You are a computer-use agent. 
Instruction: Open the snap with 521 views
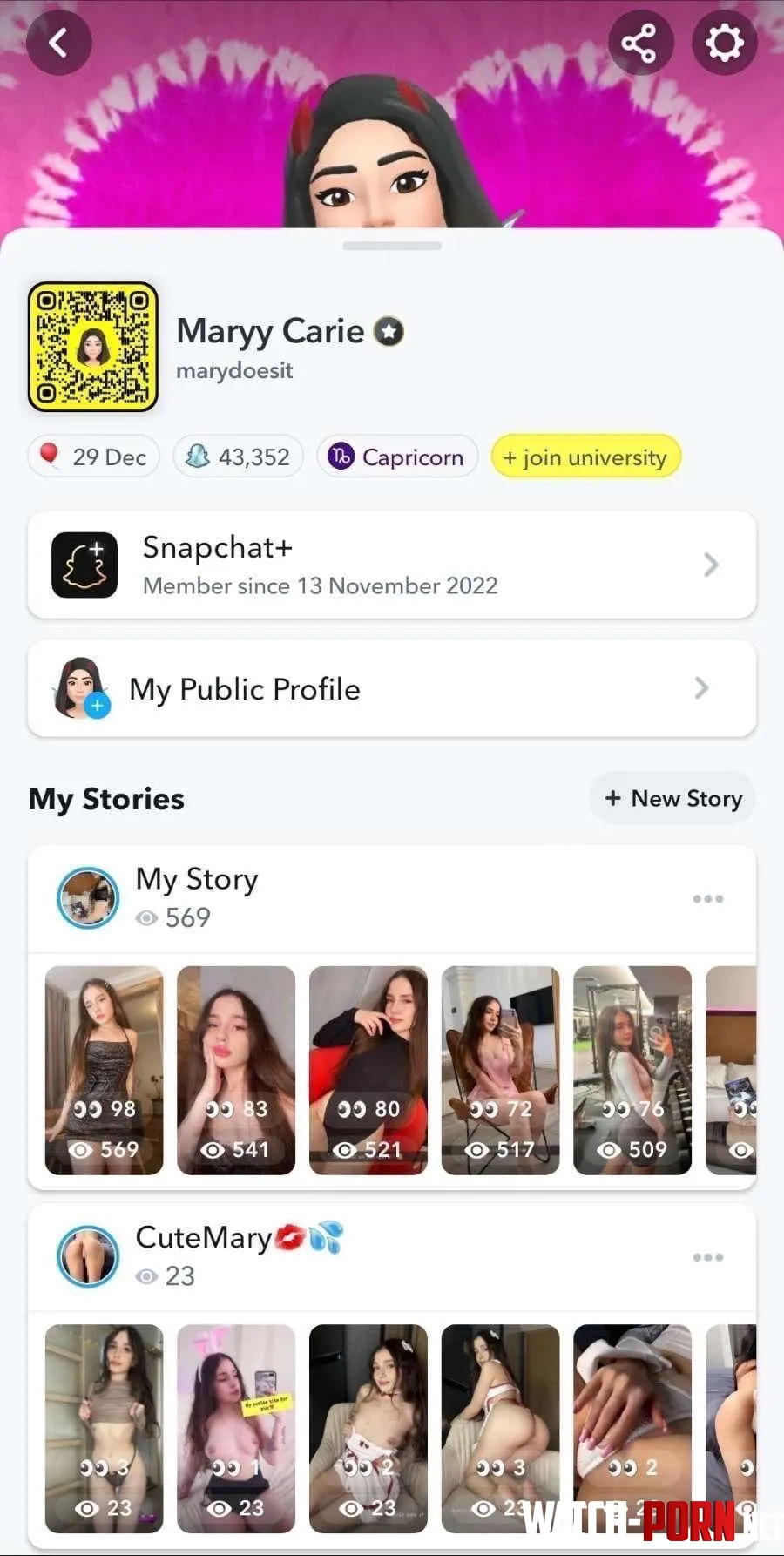pos(368,1070)
